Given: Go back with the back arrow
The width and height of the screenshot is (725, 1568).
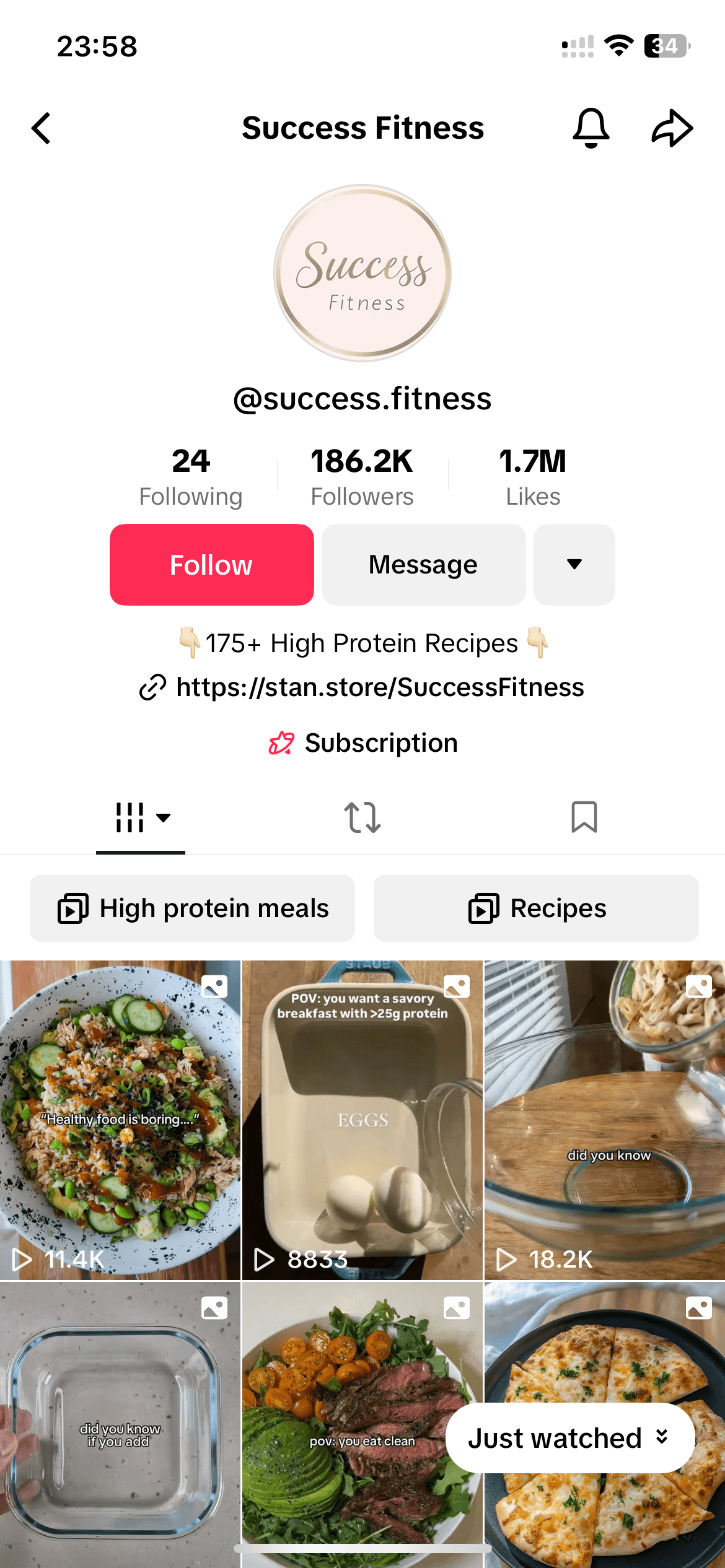Looking at the screenshot, I should click(41, 128).
